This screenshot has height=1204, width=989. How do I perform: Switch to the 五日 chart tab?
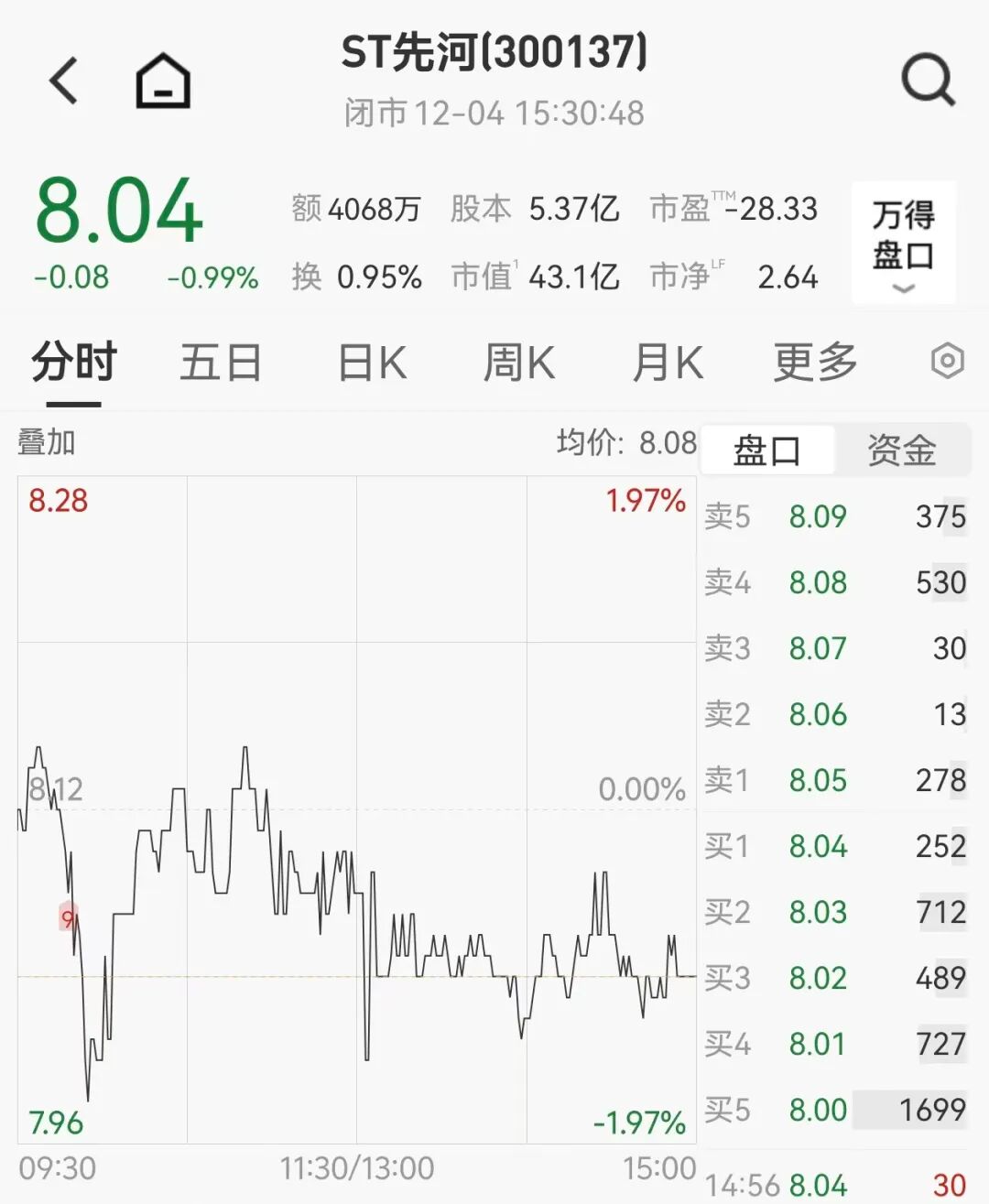pyautogui.click(x=221, y=363)
